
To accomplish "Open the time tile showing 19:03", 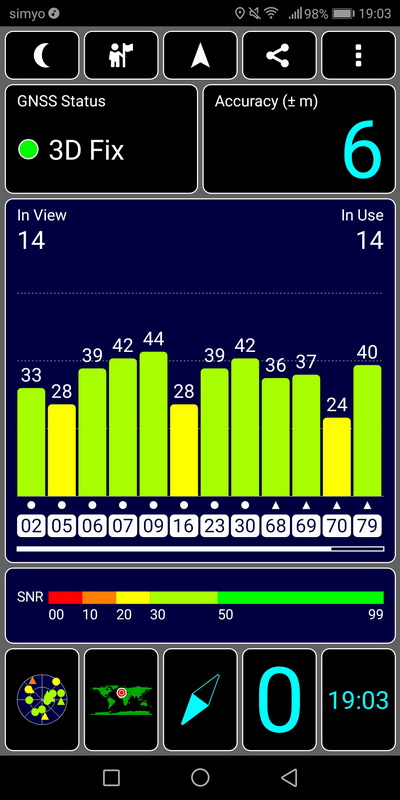I will (x=358, y=699).
